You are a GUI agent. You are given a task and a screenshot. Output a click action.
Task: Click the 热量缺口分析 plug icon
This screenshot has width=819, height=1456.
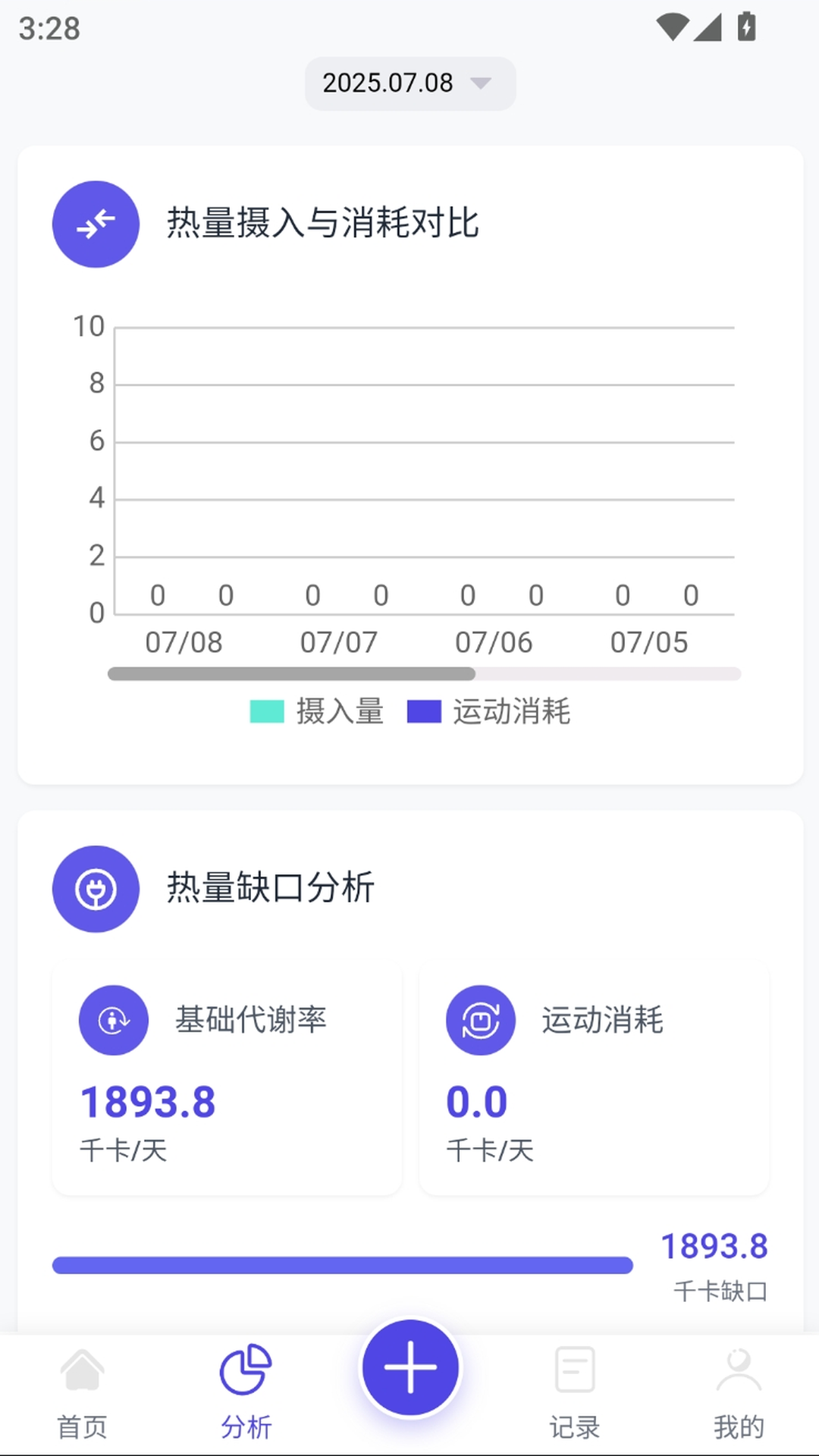96,890
